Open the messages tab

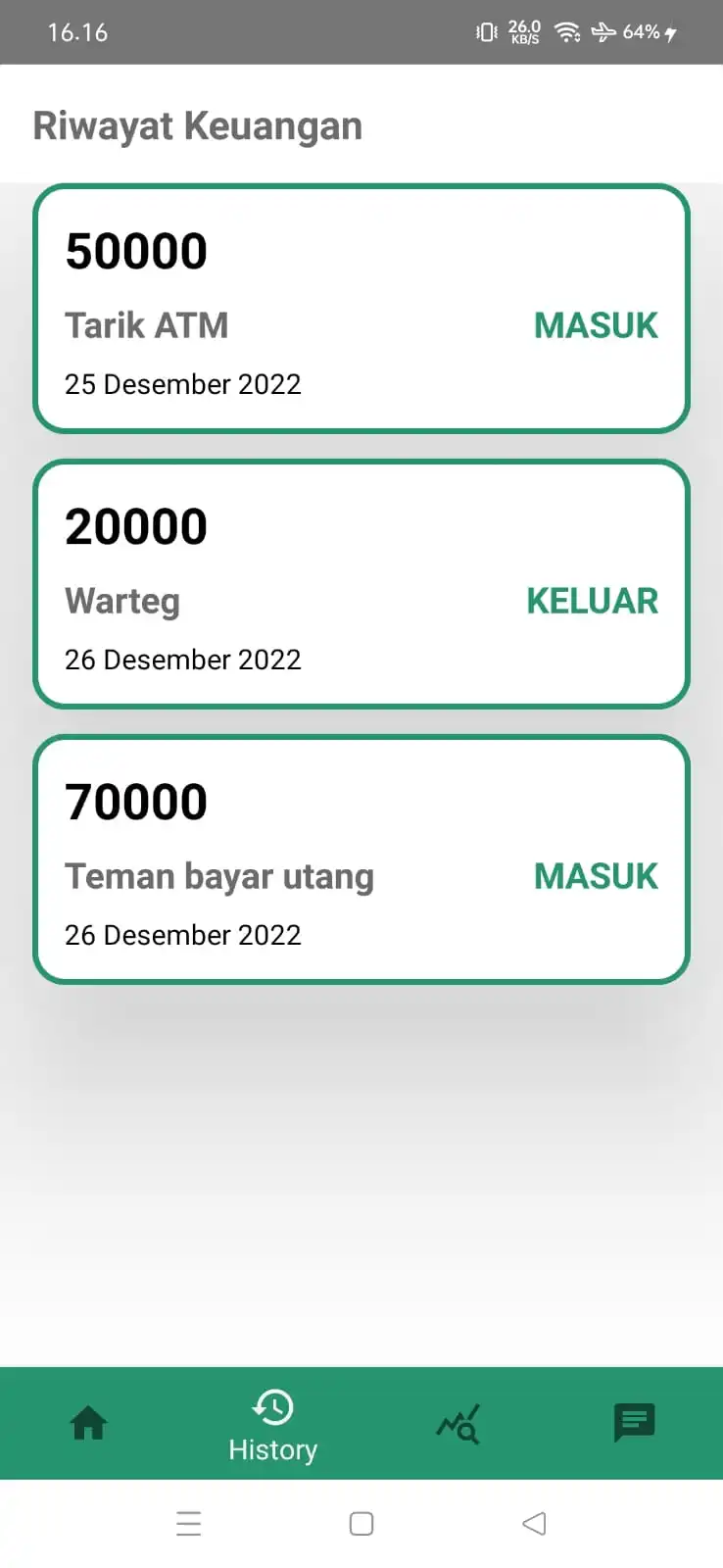[634, 1423]
